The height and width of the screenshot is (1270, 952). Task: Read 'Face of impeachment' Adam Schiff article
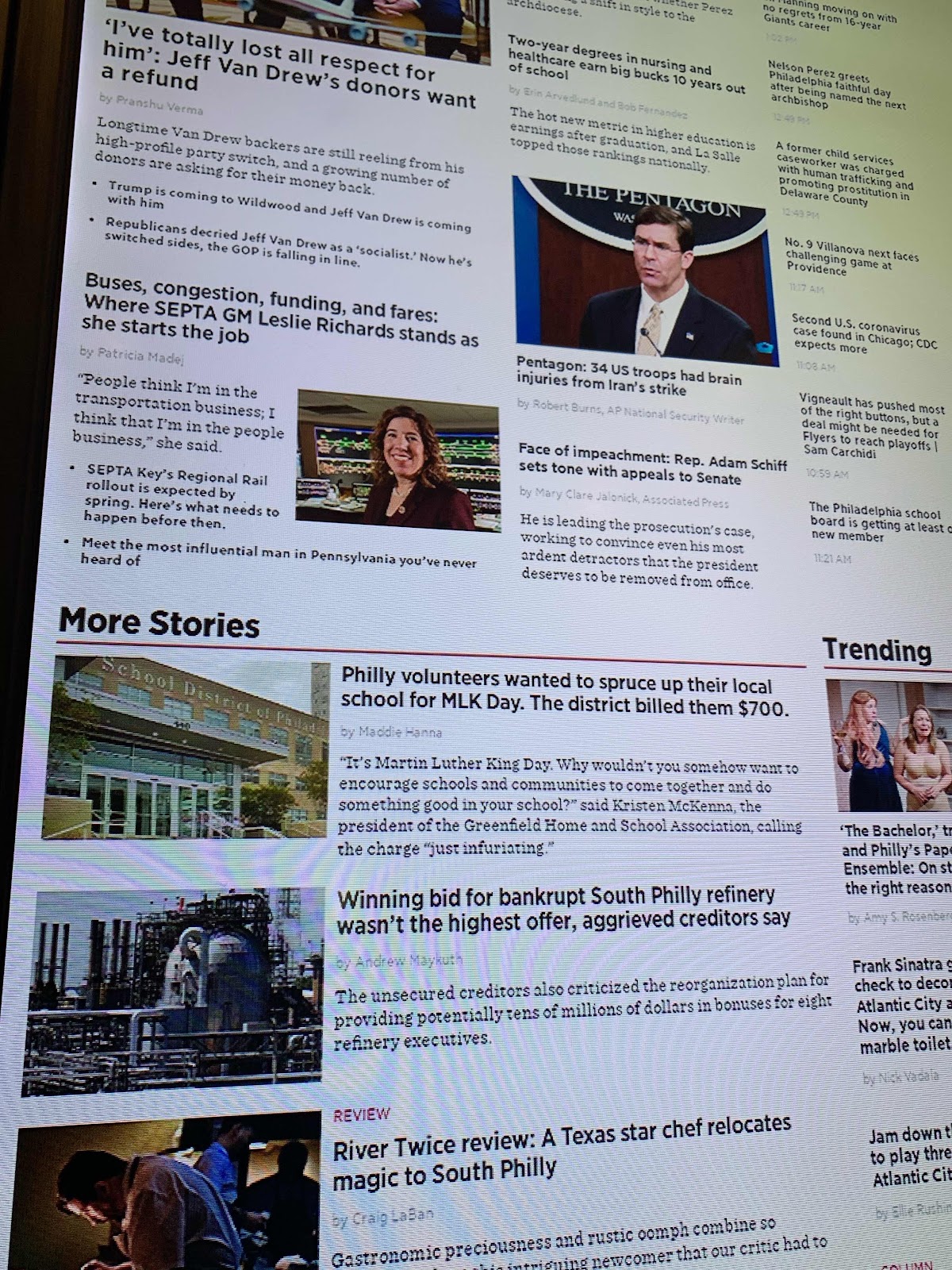pyautogui.click(x=652, y=465)
